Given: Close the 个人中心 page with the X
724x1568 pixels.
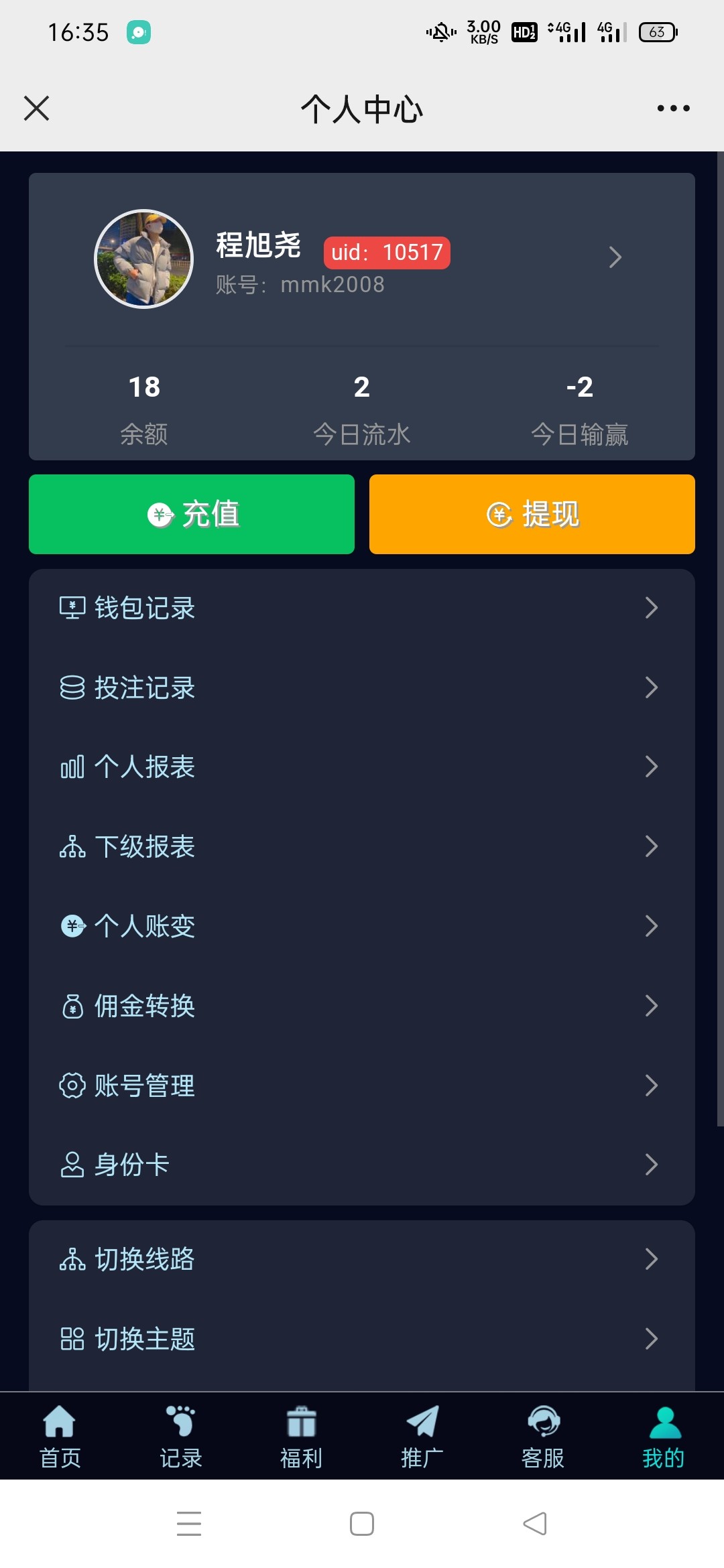Looking at the screenshot, I should (36, 108).
